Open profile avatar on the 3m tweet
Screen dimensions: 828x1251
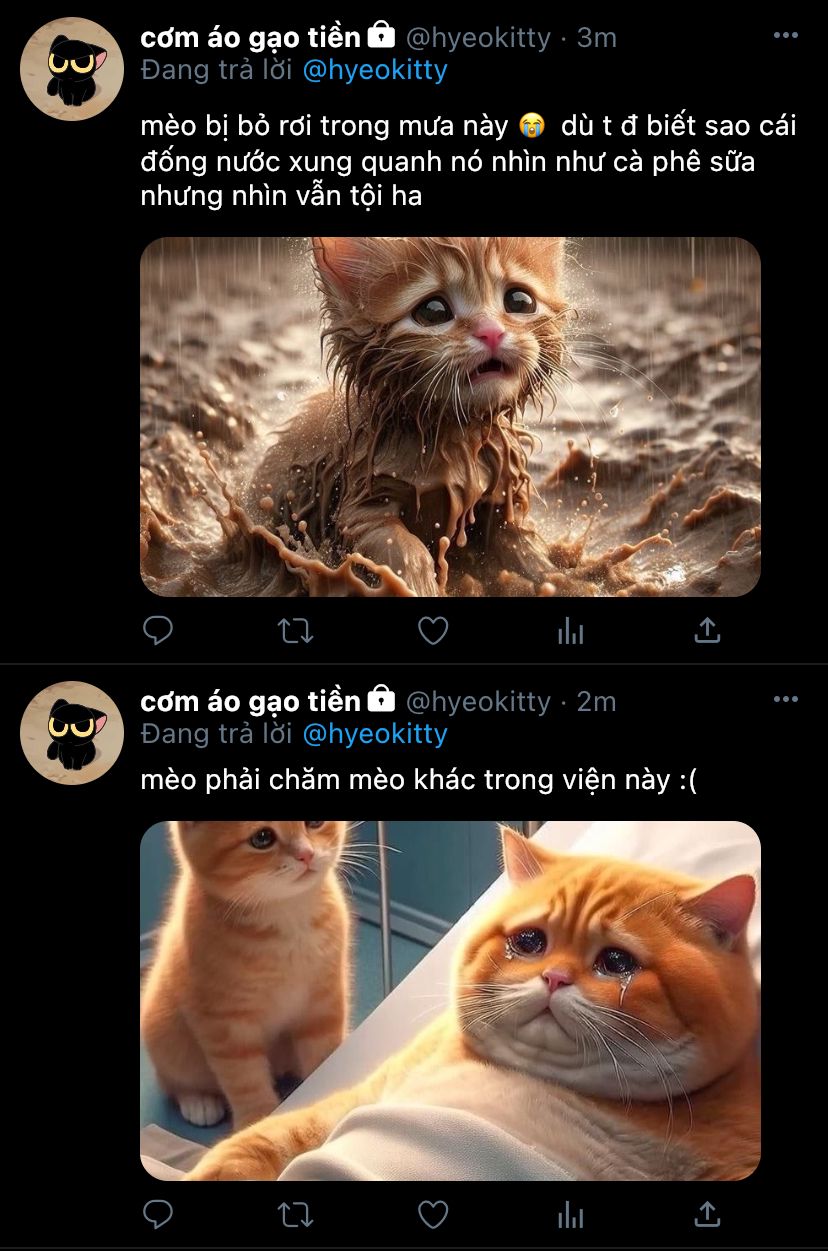72,70
